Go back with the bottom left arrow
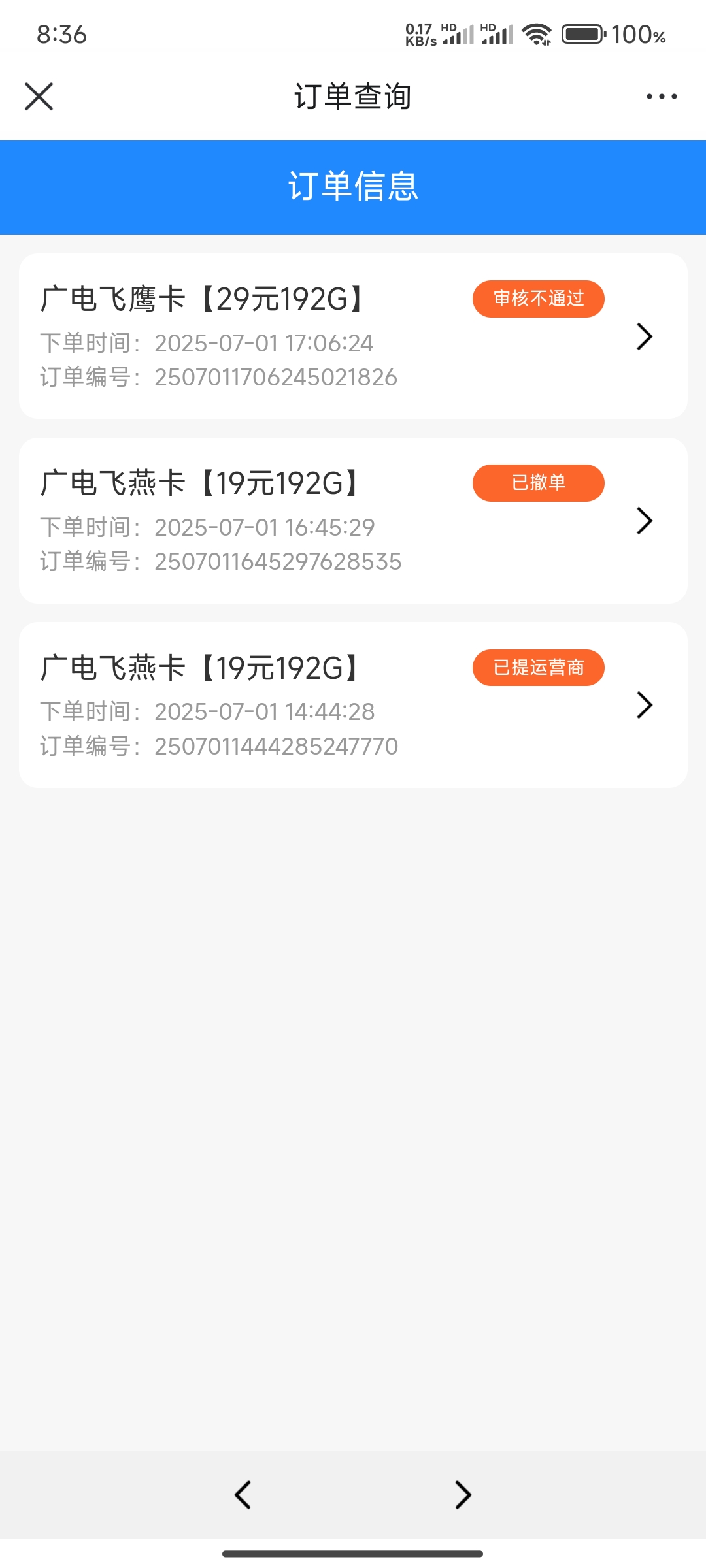This screenshot has height=1568, width=706. (243, 1495)
